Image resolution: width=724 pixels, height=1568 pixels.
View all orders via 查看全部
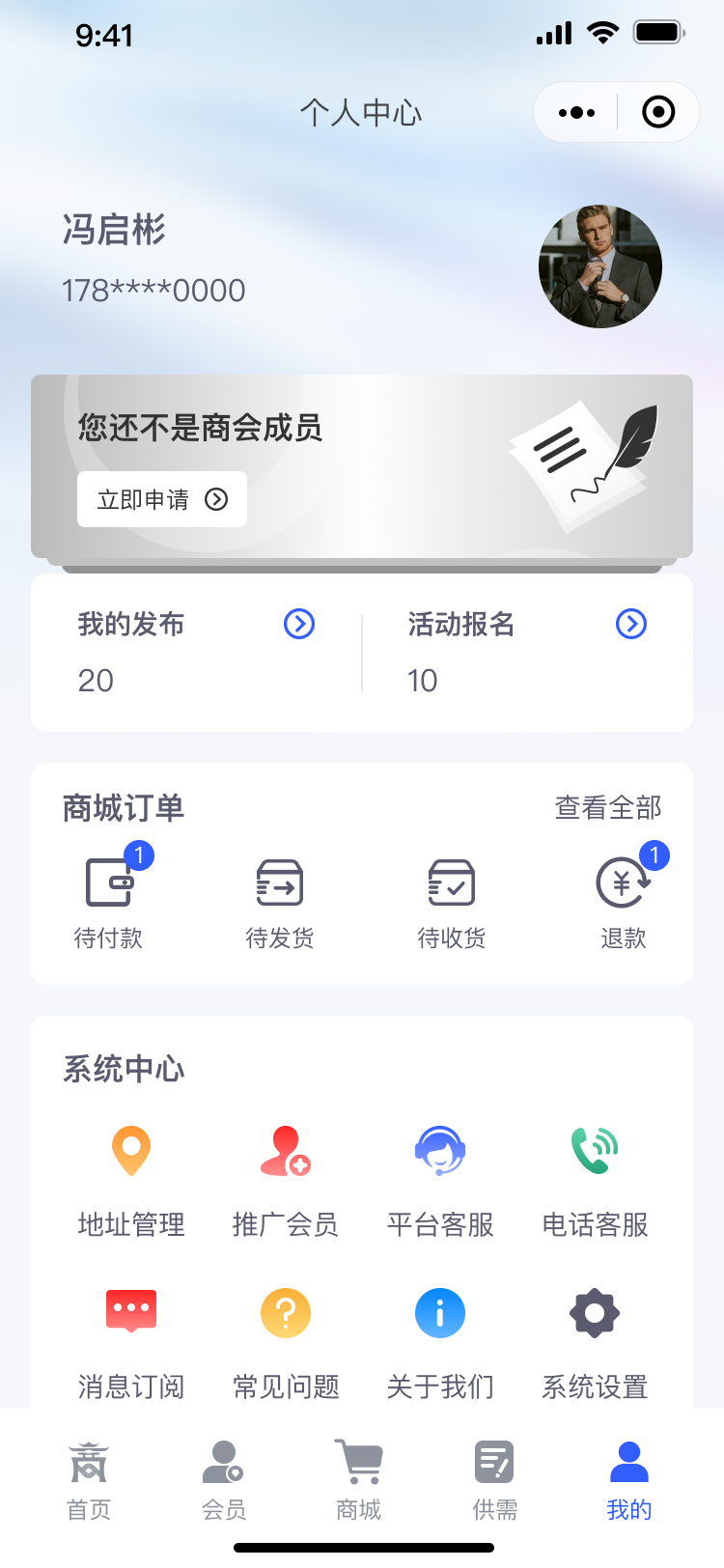[x=608, y=807]
